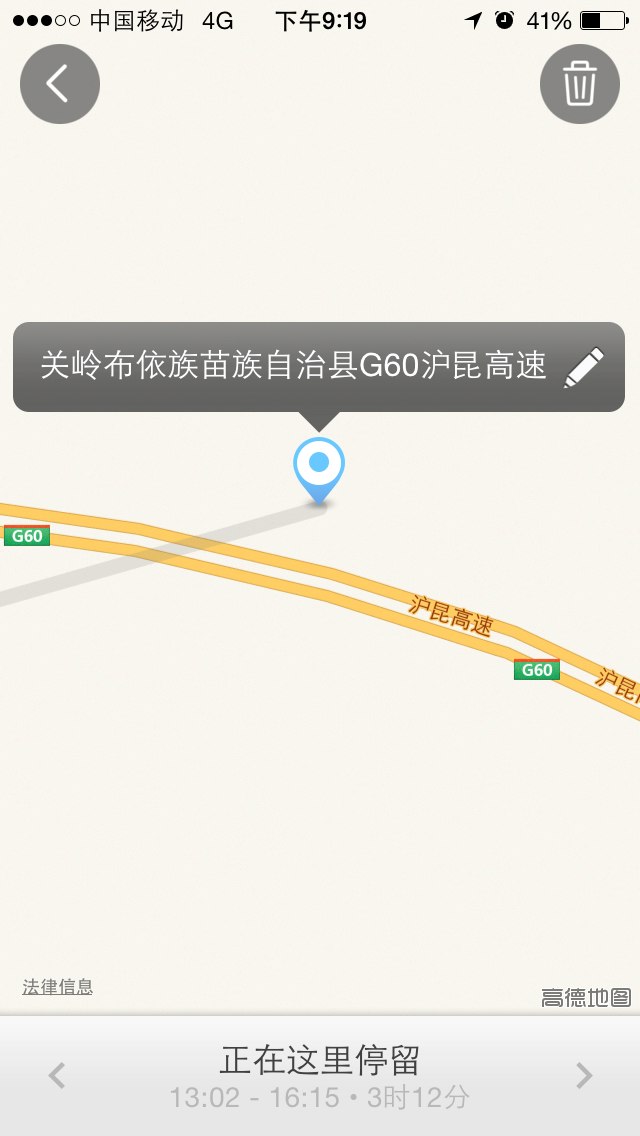
Task: Edit the location name with pencil icon
Action: [584, 367]
